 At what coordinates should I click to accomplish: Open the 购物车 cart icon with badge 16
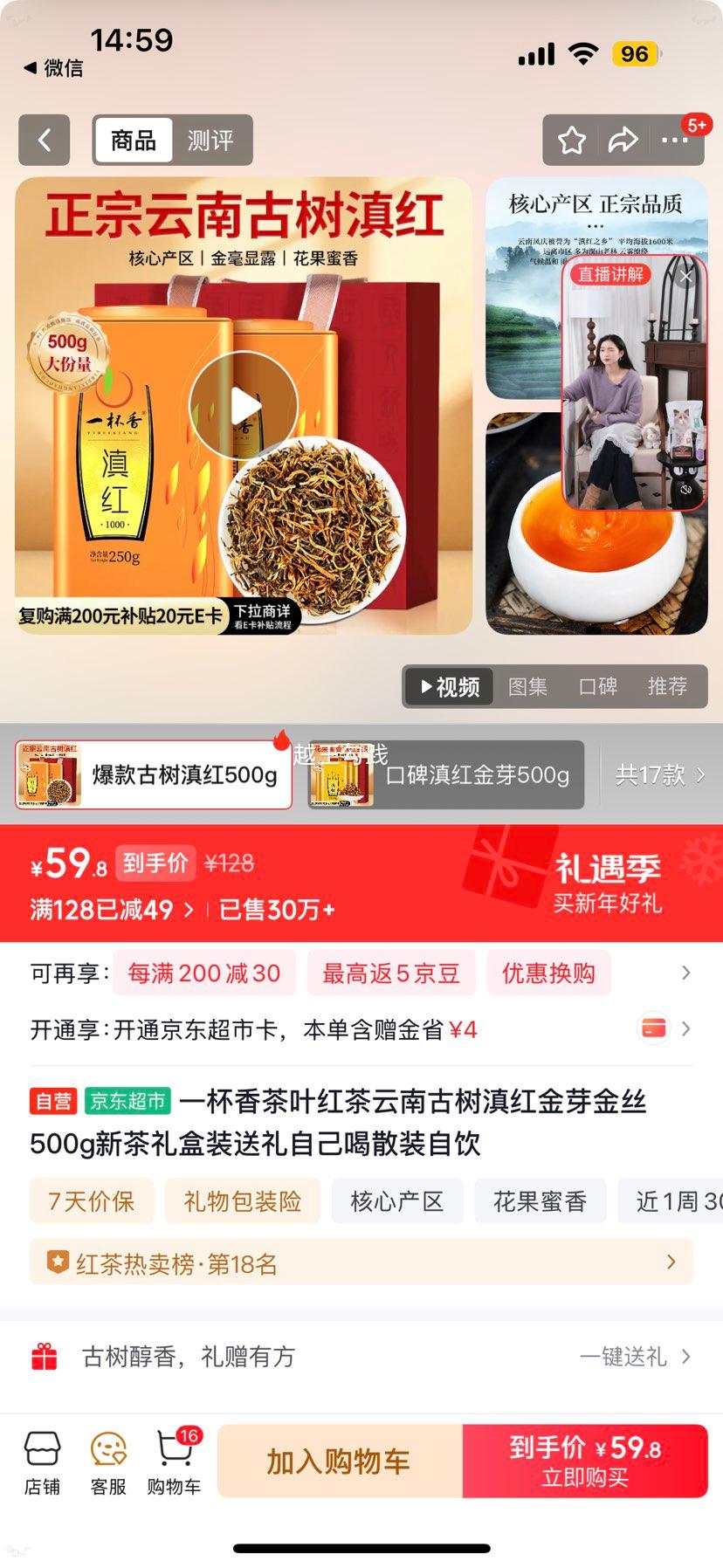[172, 1458]
